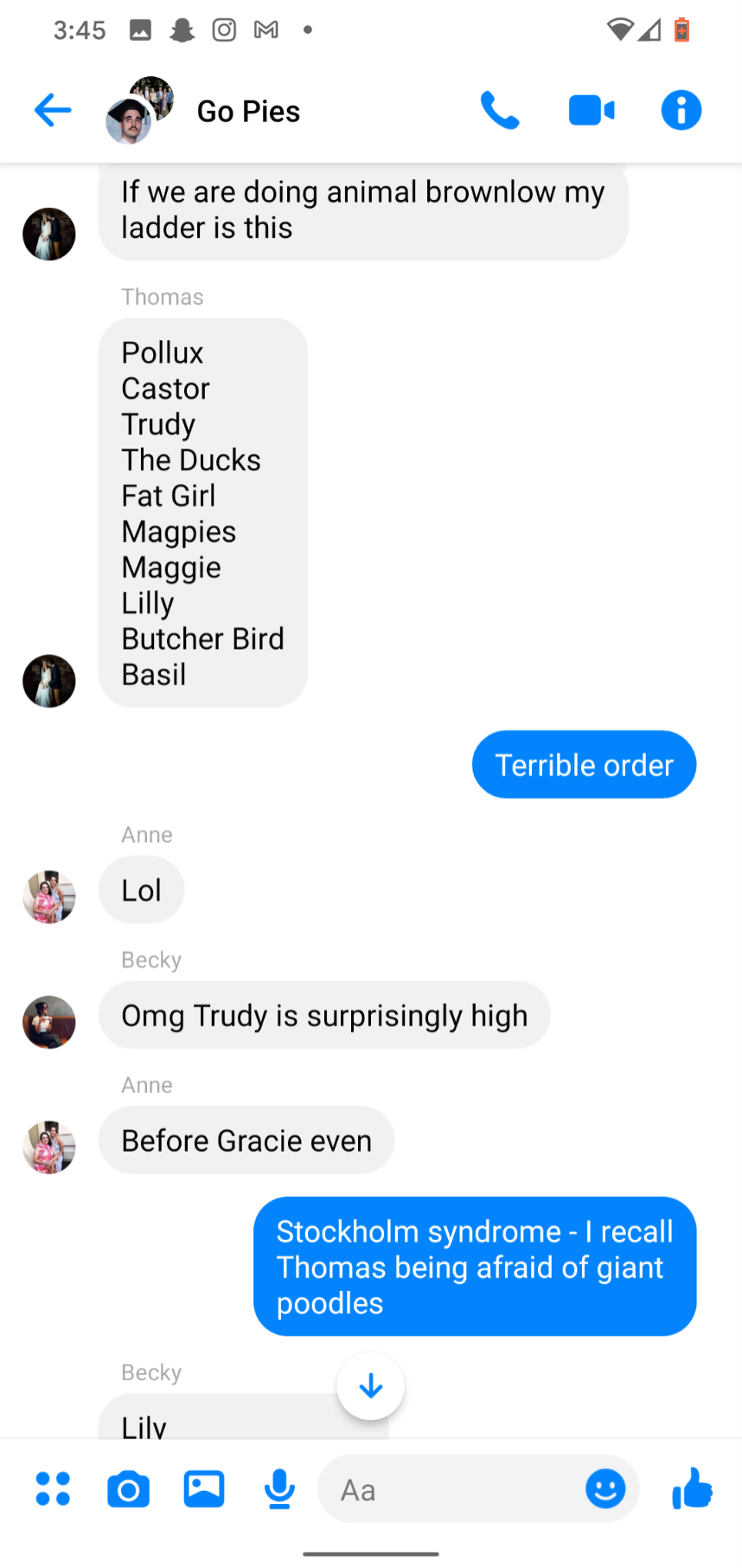
Task: Jump to latest messages with down arrow
Action: pyautogui.click(x=370, y=1386)
